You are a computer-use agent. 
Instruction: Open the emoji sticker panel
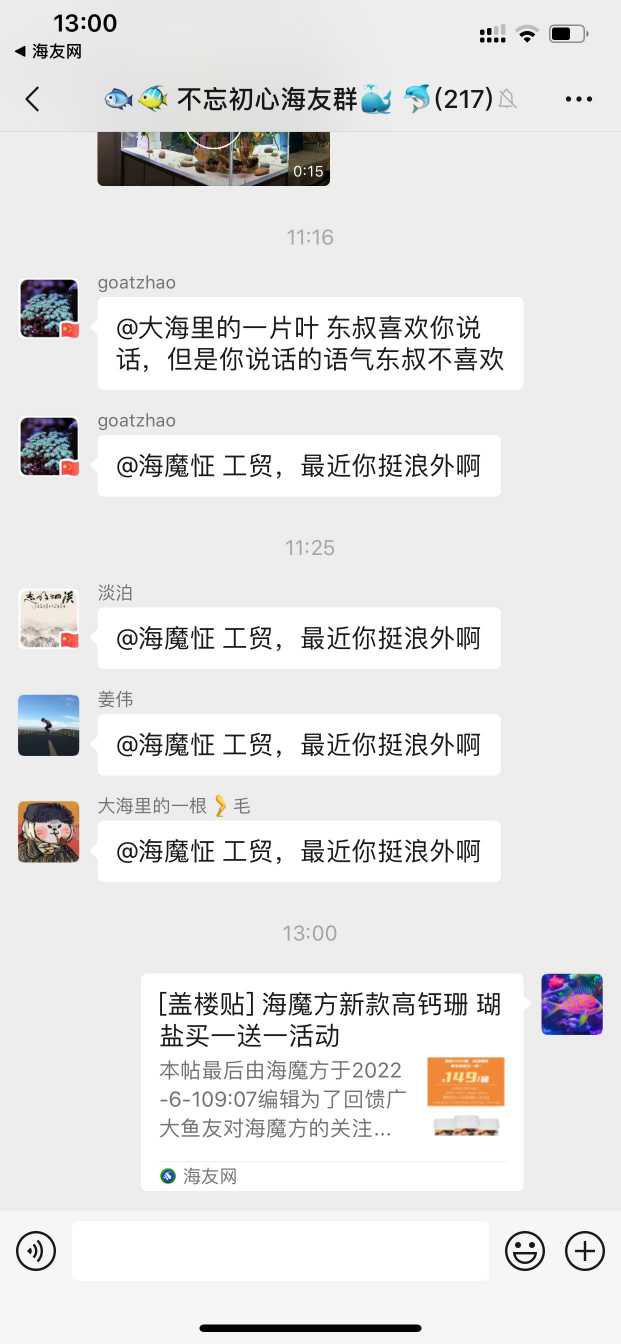525,1251
